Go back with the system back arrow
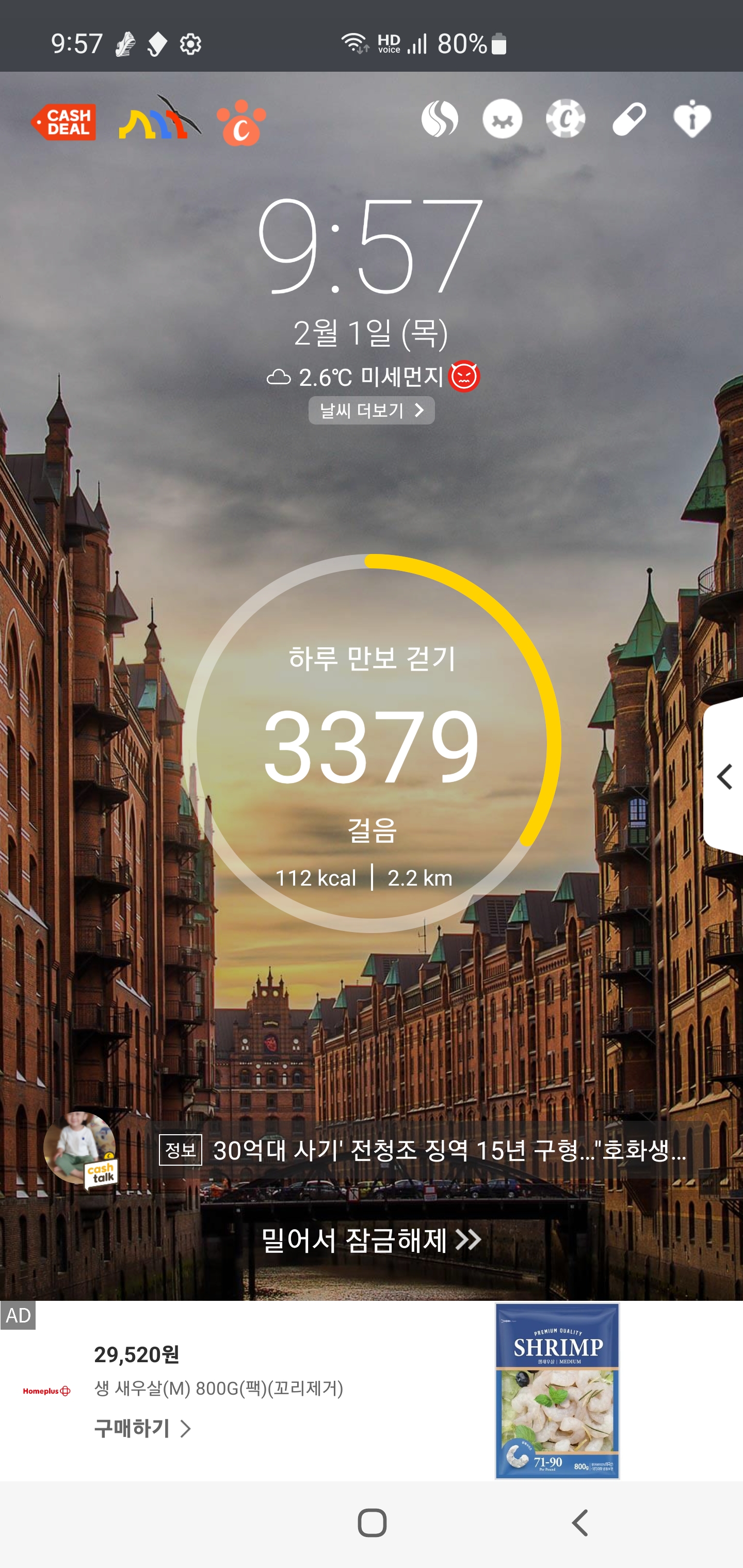This screenshot has height=1568, width=743. pyautogui.click(x=580, y=1523)
